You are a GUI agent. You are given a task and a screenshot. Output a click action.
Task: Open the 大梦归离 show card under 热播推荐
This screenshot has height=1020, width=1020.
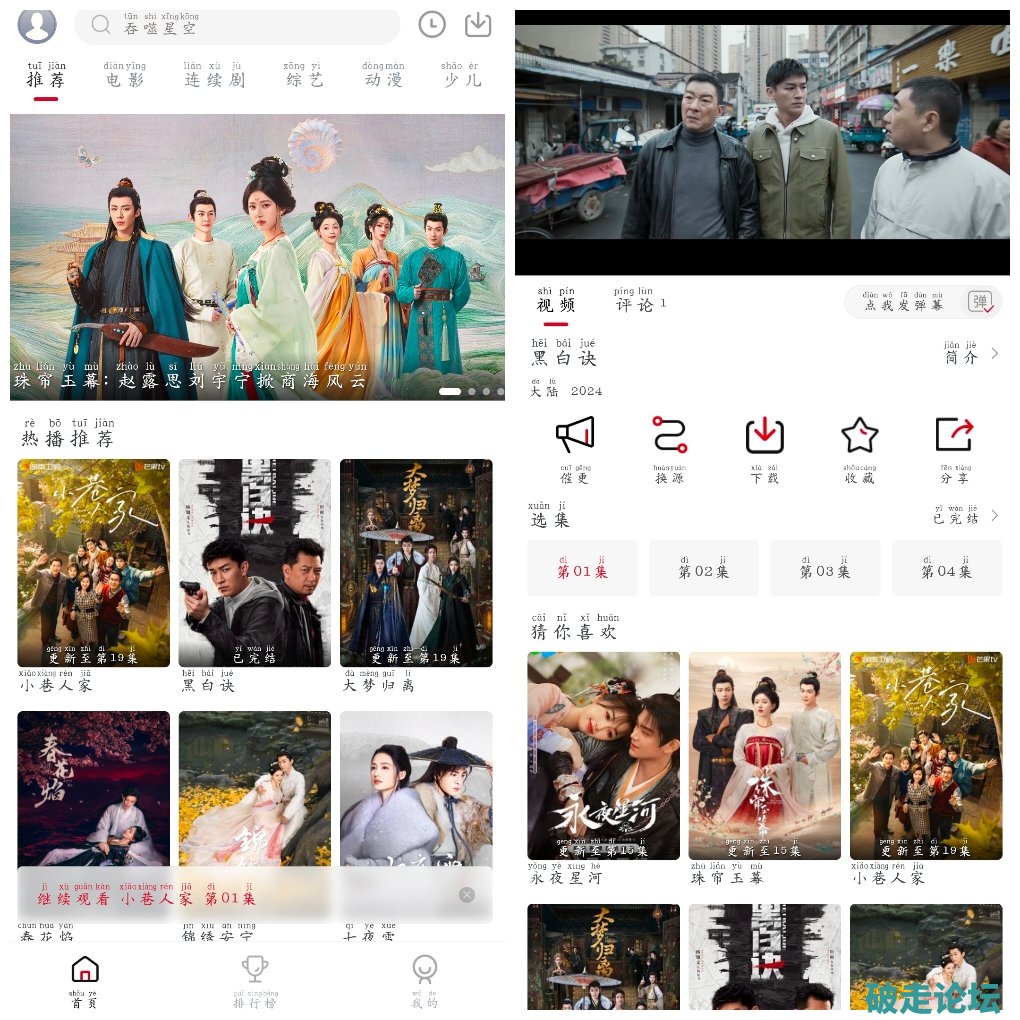[x=416, y=563]
